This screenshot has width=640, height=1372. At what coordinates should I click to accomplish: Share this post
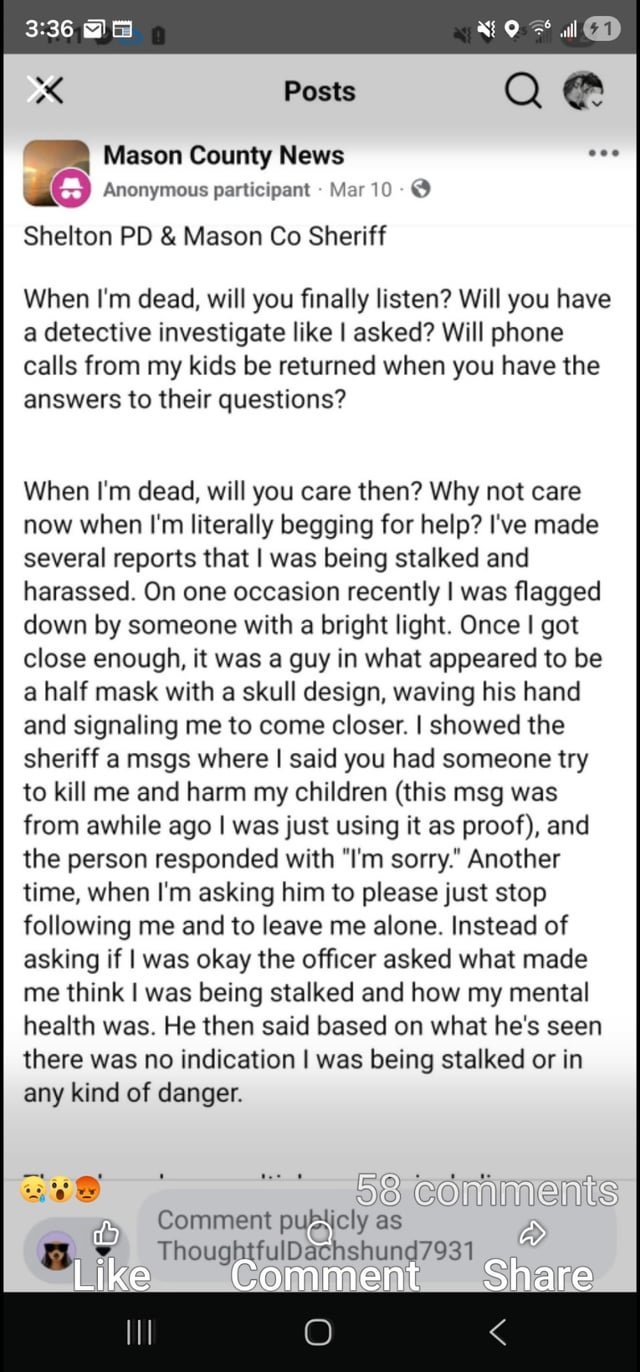(536, 1258)
